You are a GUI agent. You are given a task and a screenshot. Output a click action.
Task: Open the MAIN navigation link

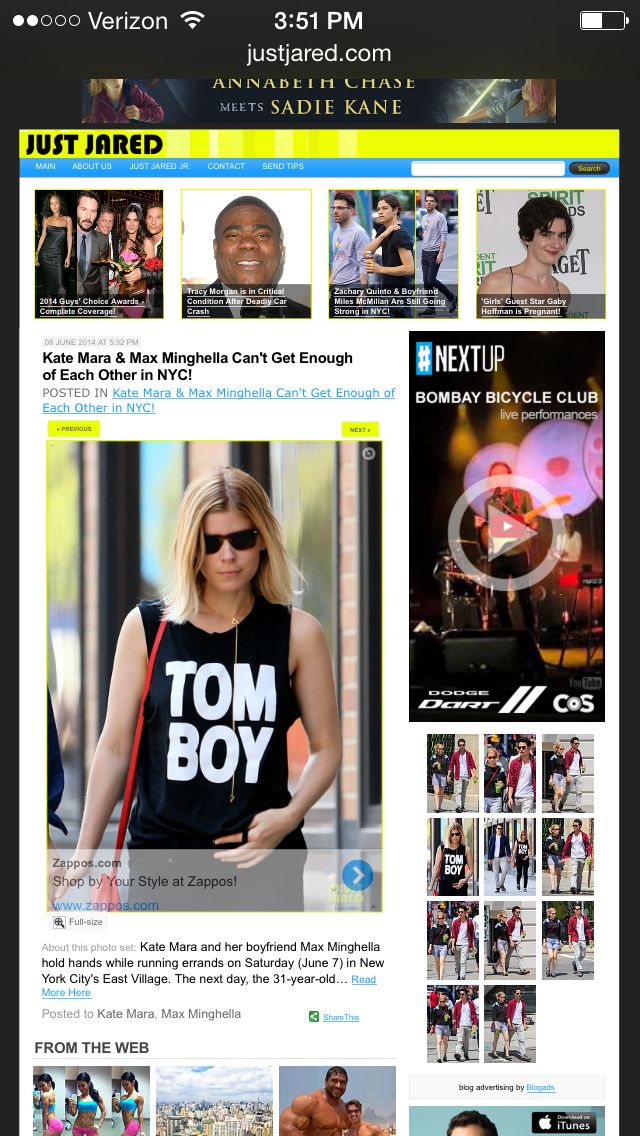[45, 167]
